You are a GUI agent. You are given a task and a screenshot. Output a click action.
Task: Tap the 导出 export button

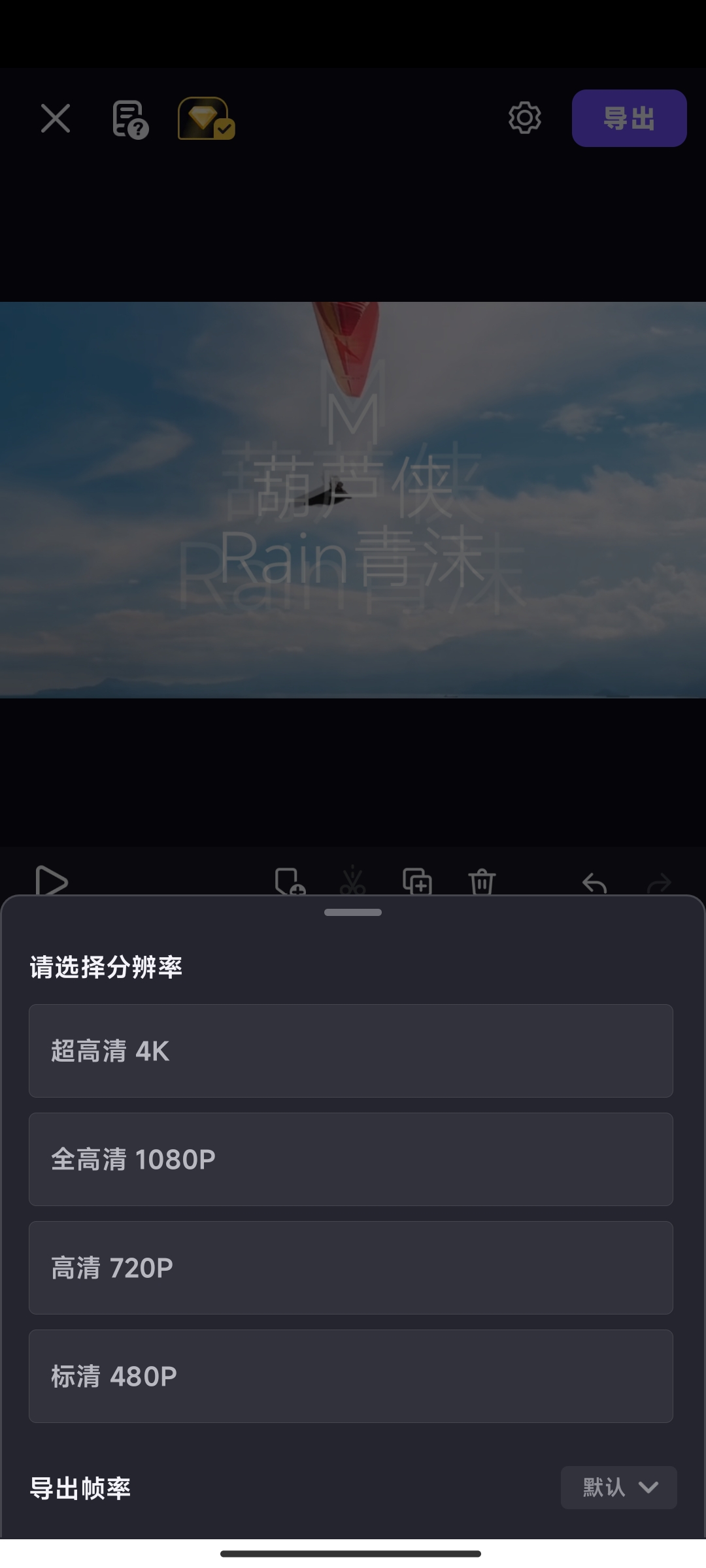tap(629, 118)
